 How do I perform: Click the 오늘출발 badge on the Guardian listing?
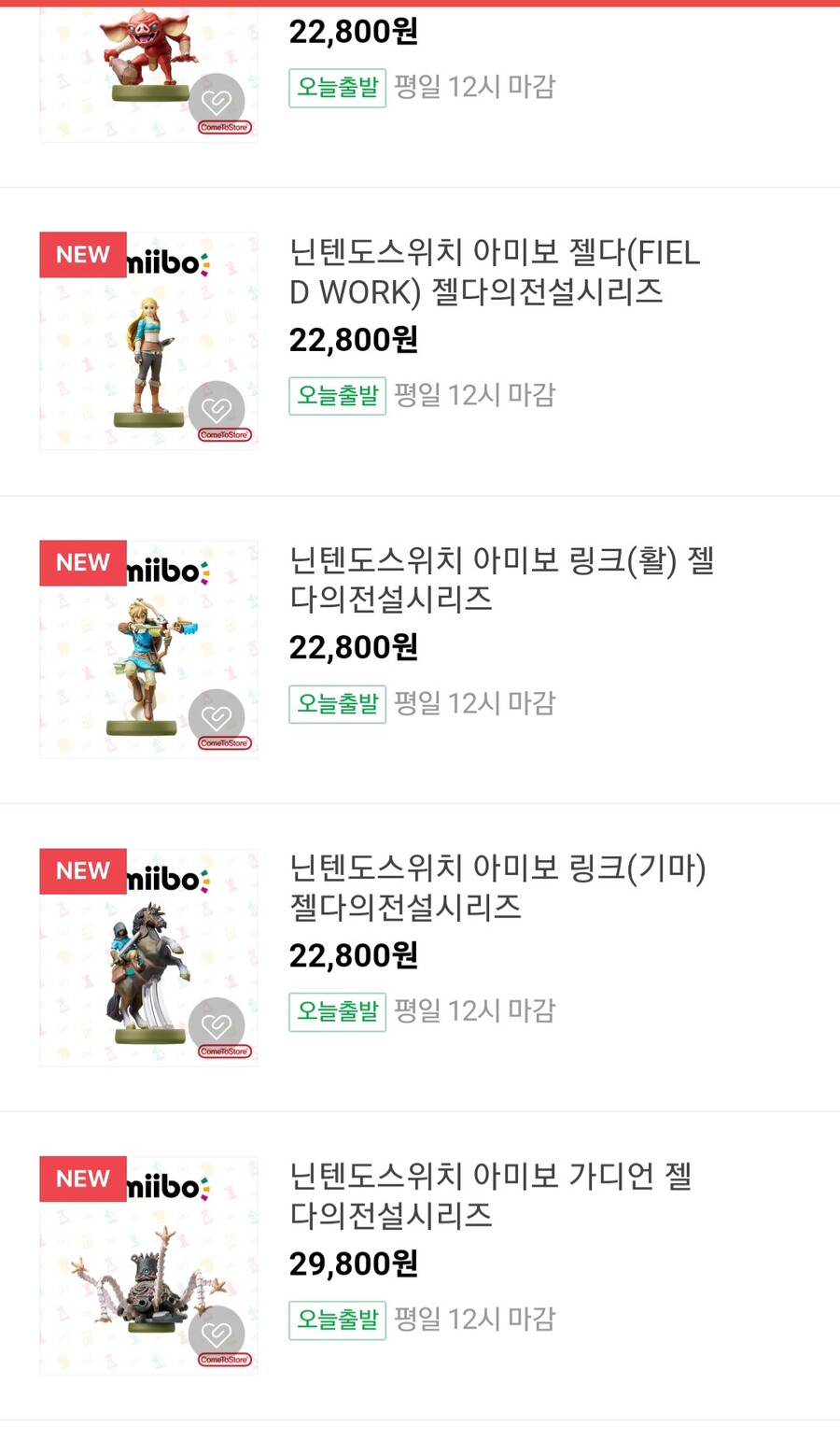[x=337, y=1320]
